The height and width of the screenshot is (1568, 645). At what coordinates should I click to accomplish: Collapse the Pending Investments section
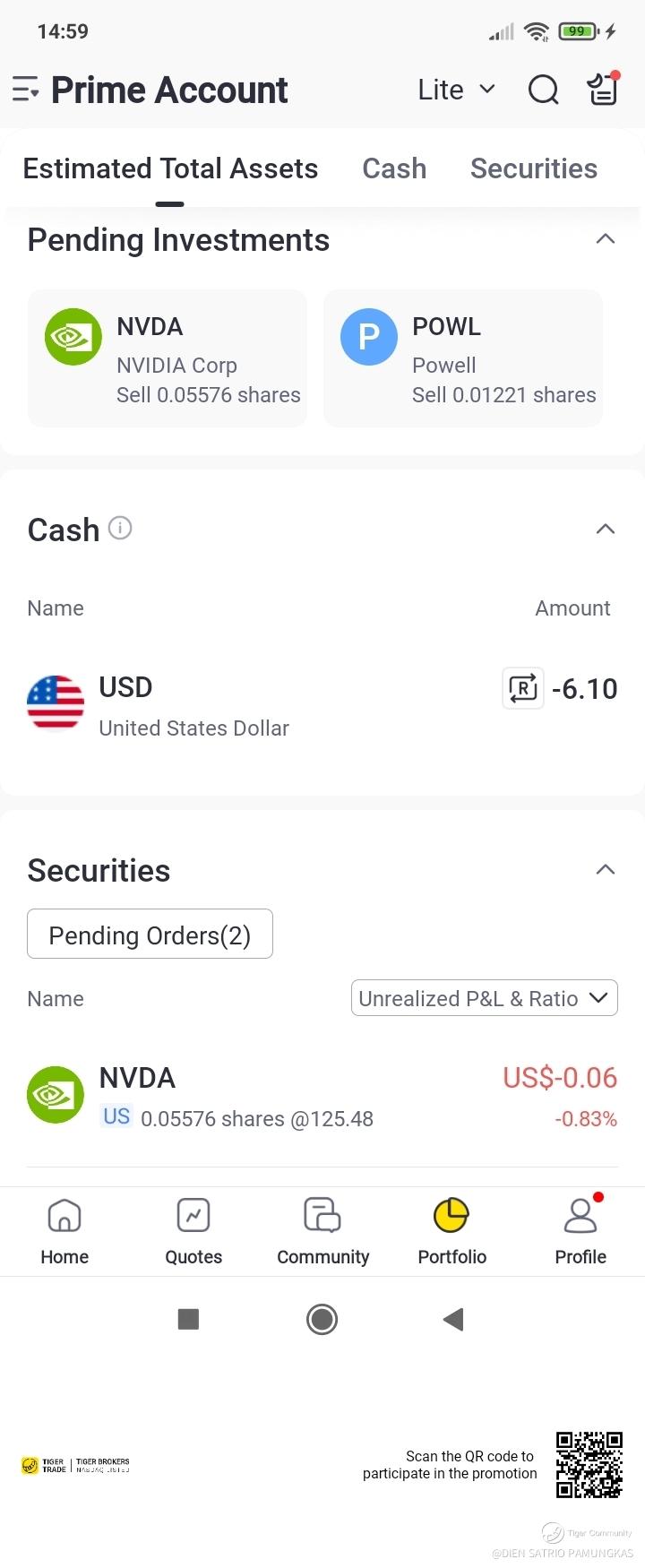[606, 239]
